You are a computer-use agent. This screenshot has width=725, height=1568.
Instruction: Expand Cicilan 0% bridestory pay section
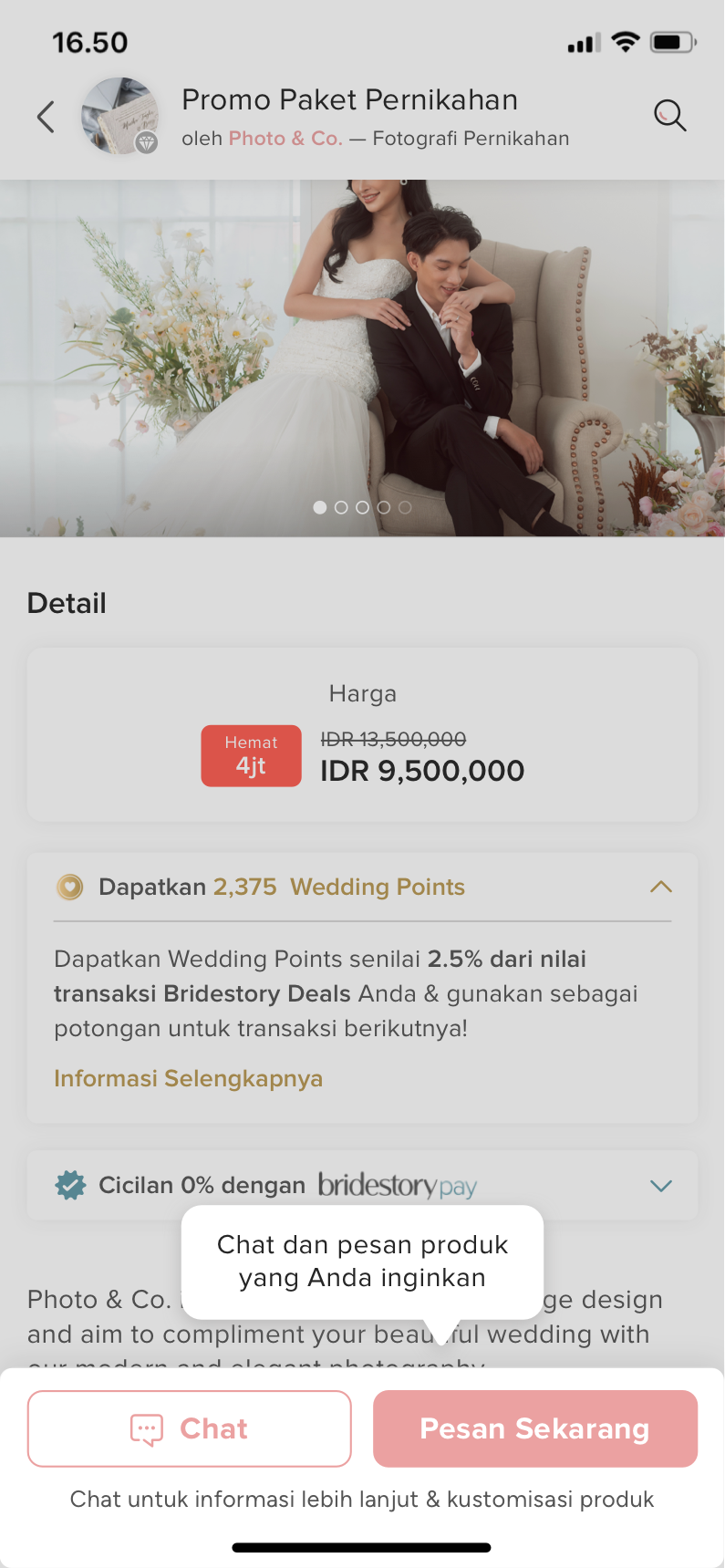pyautogui.click(x=660, y=1186)
